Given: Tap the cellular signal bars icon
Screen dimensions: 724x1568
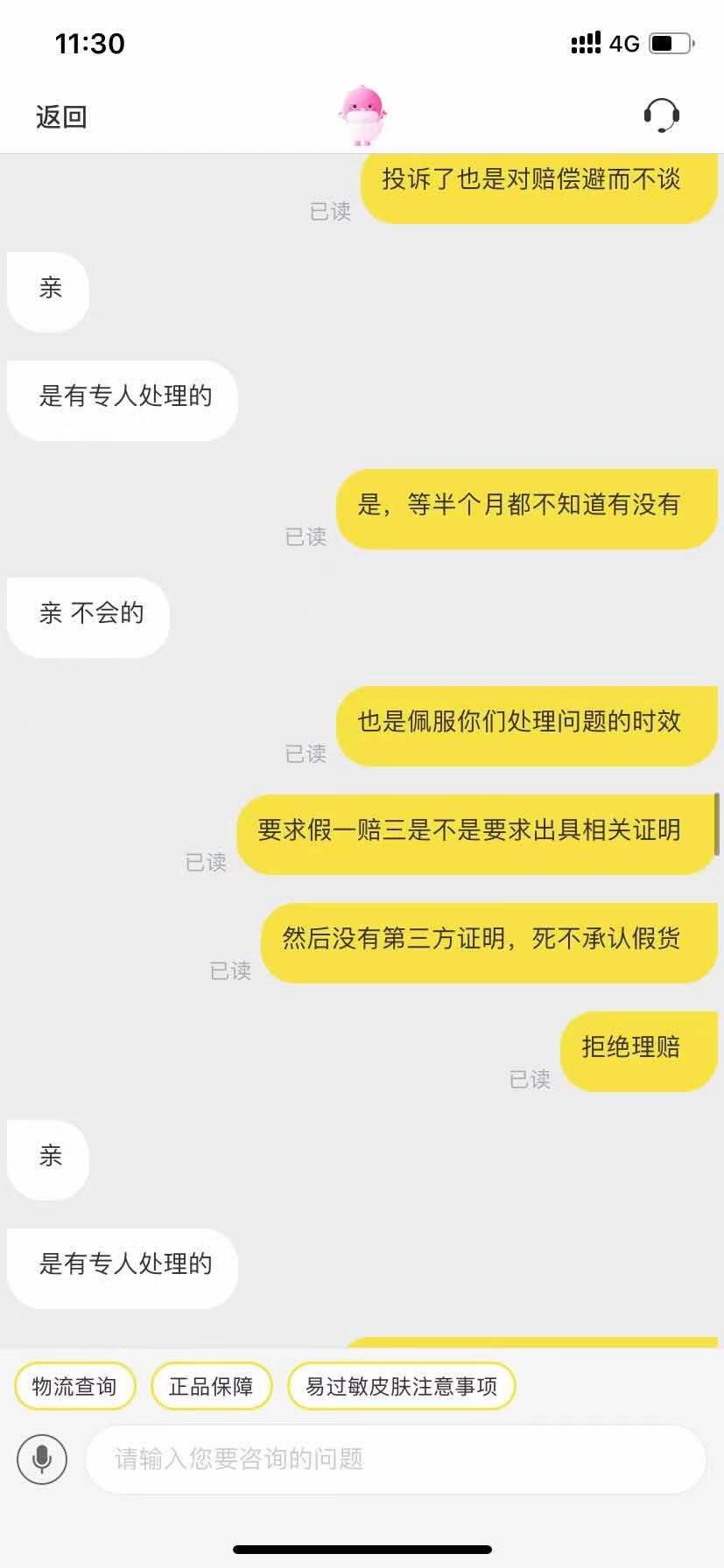Looking at the screenshot, I should pos(585,41).
